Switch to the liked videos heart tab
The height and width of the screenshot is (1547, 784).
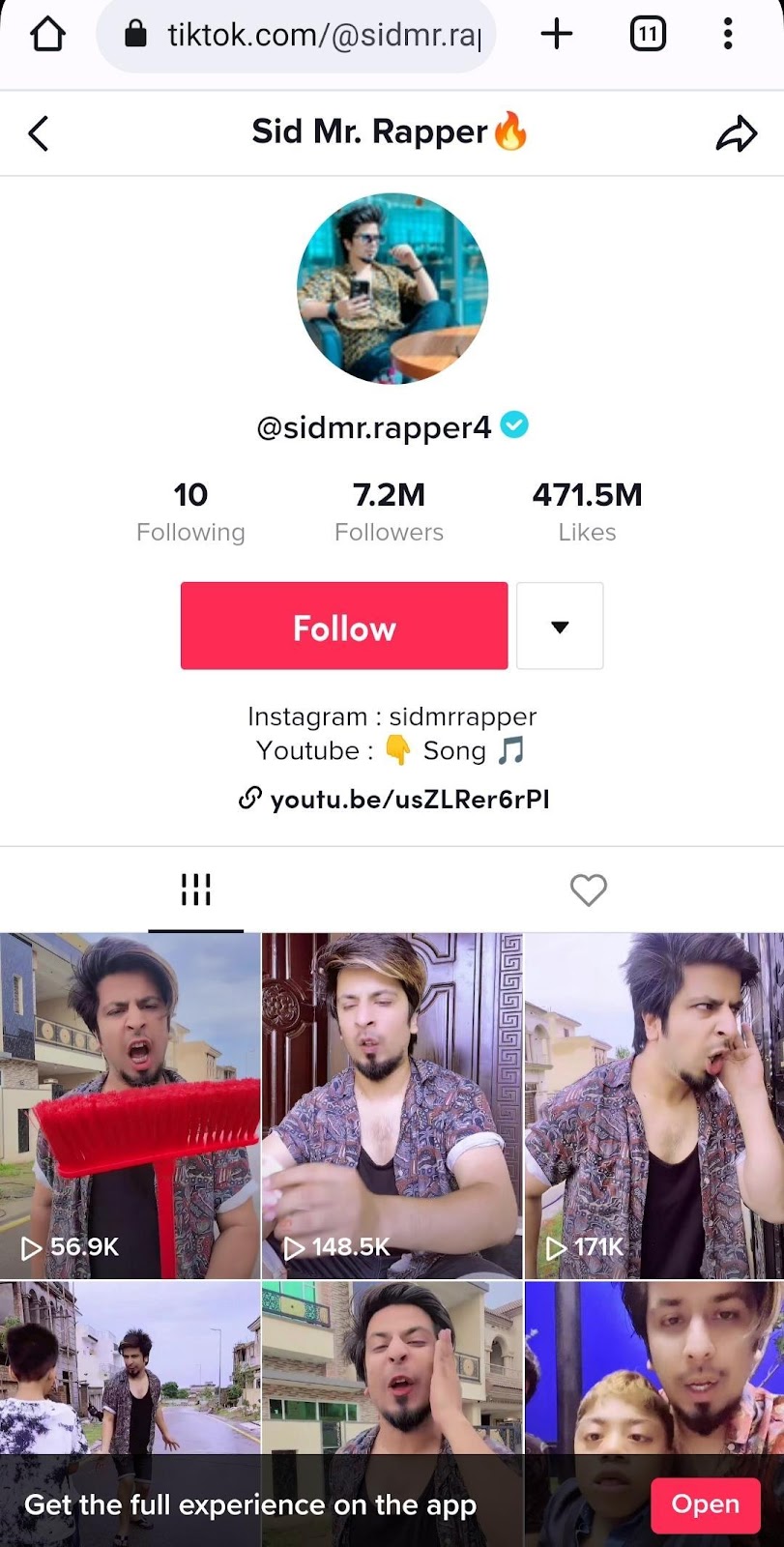tap(588, 890)
